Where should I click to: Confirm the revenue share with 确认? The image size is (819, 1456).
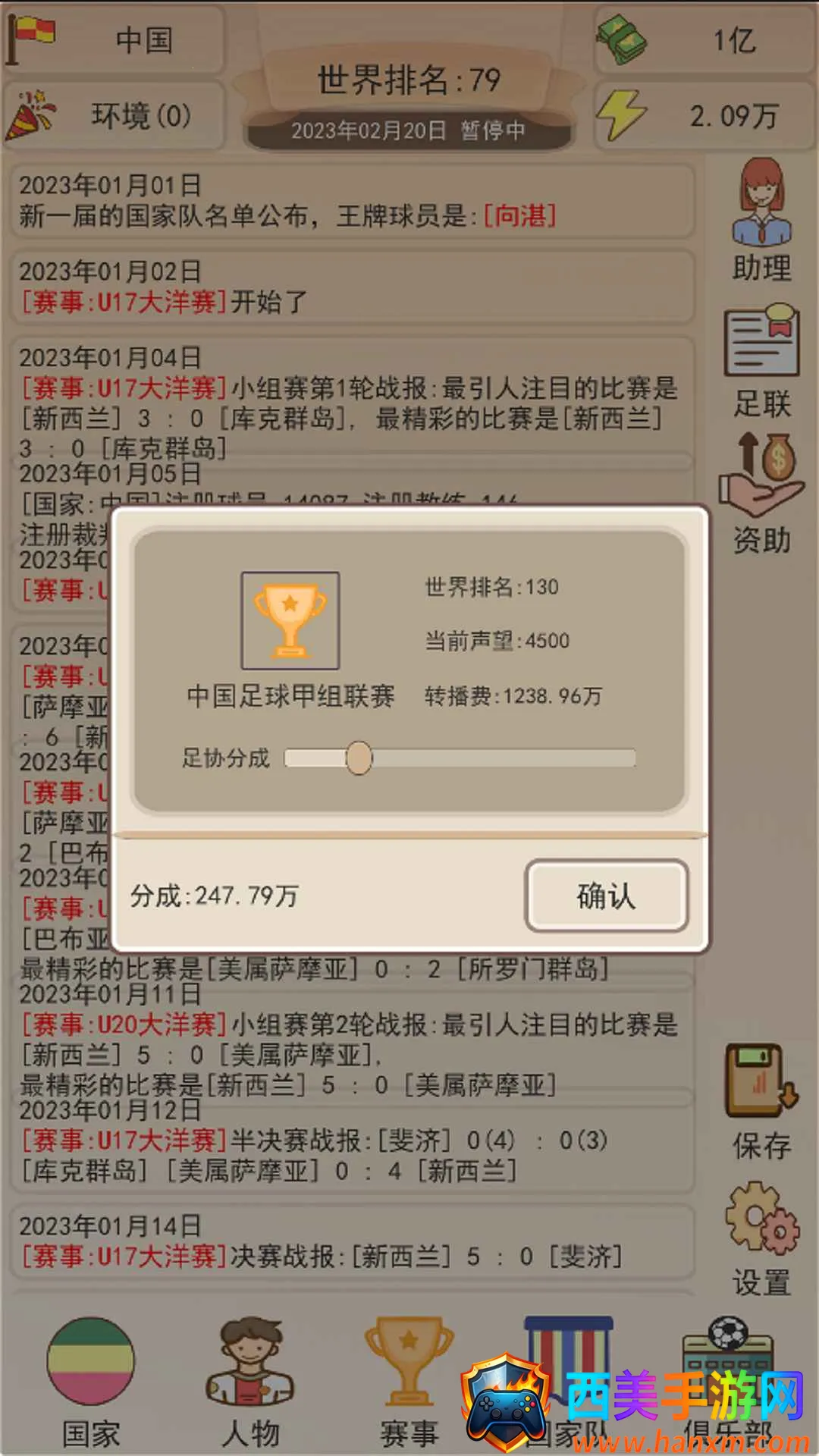point(606,896)
